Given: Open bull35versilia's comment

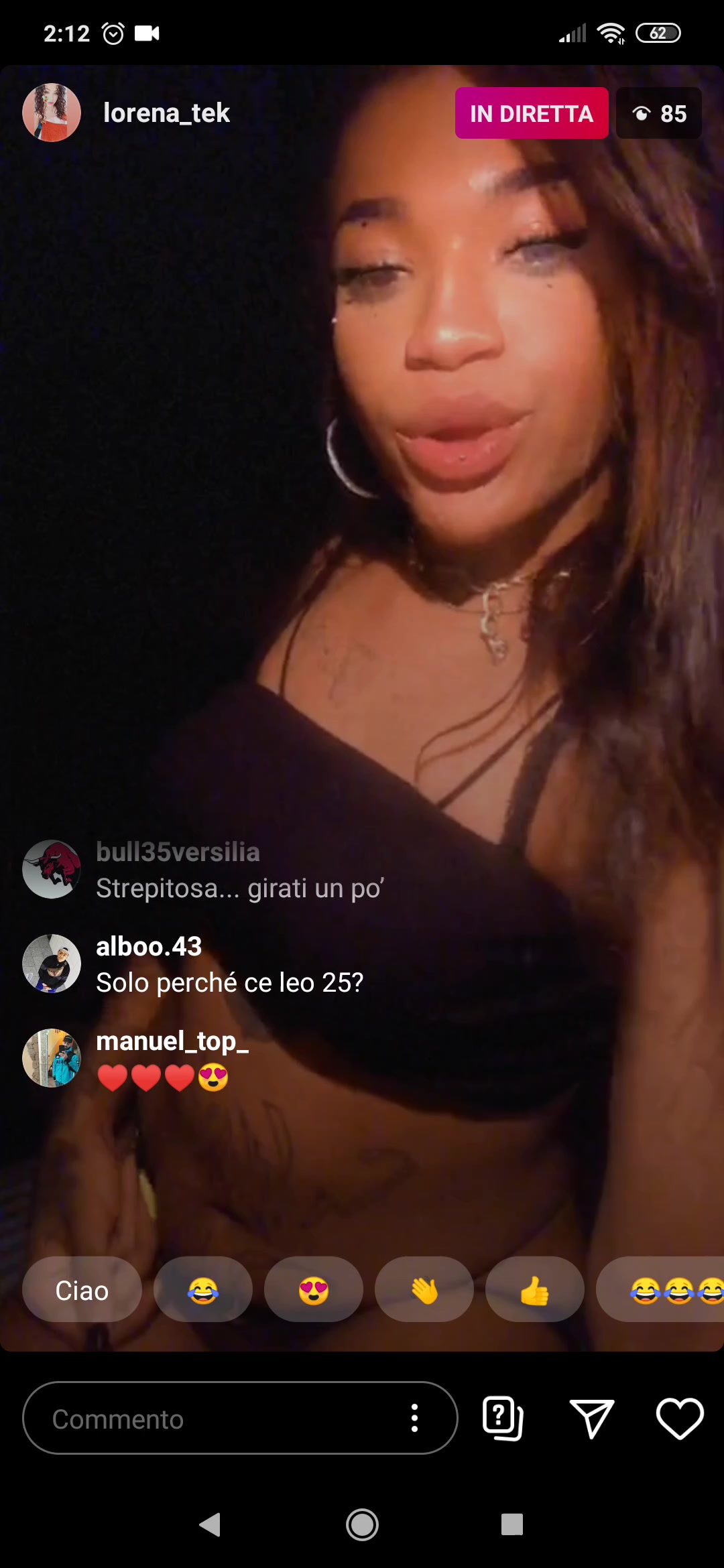Looking at the screenshot, I should (240, 870).
